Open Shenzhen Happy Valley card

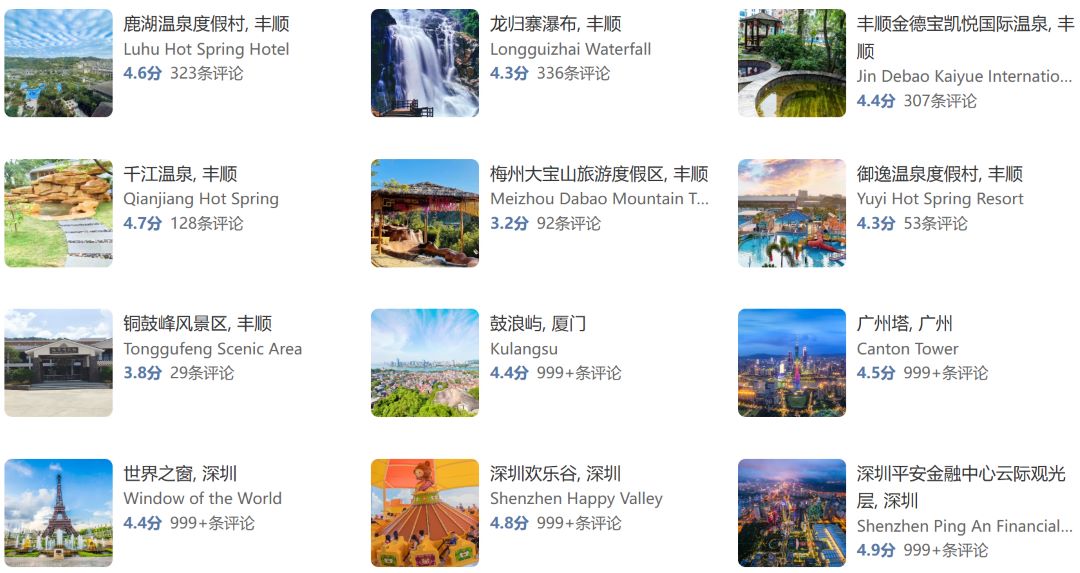pyautogui.click(x=576, y=499)
